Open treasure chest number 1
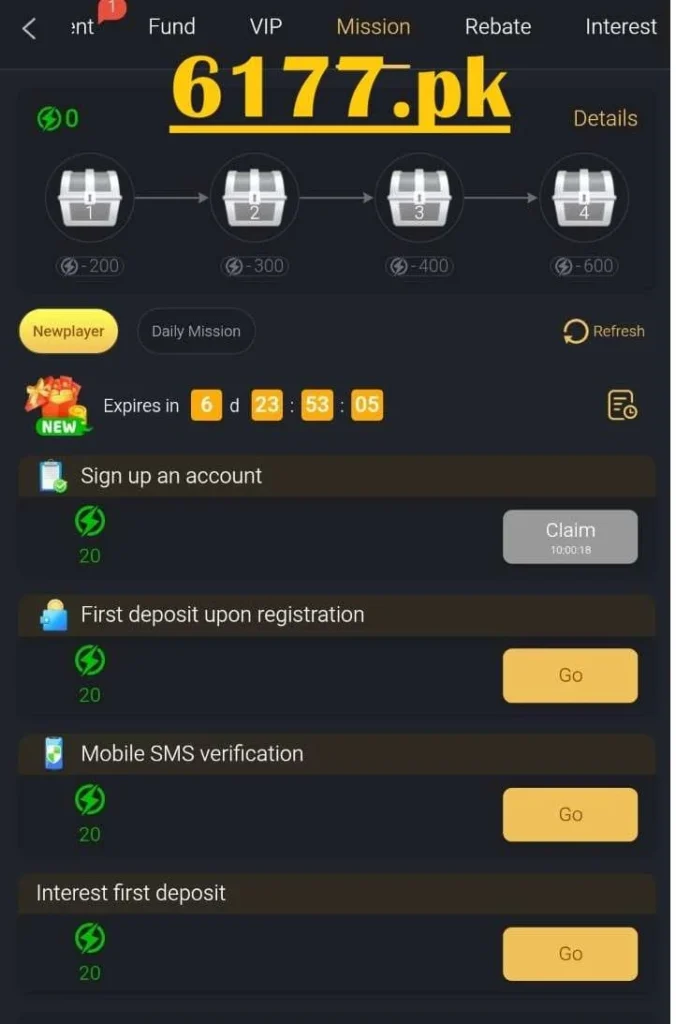676x1024 pixels. [x=89, y=198]
